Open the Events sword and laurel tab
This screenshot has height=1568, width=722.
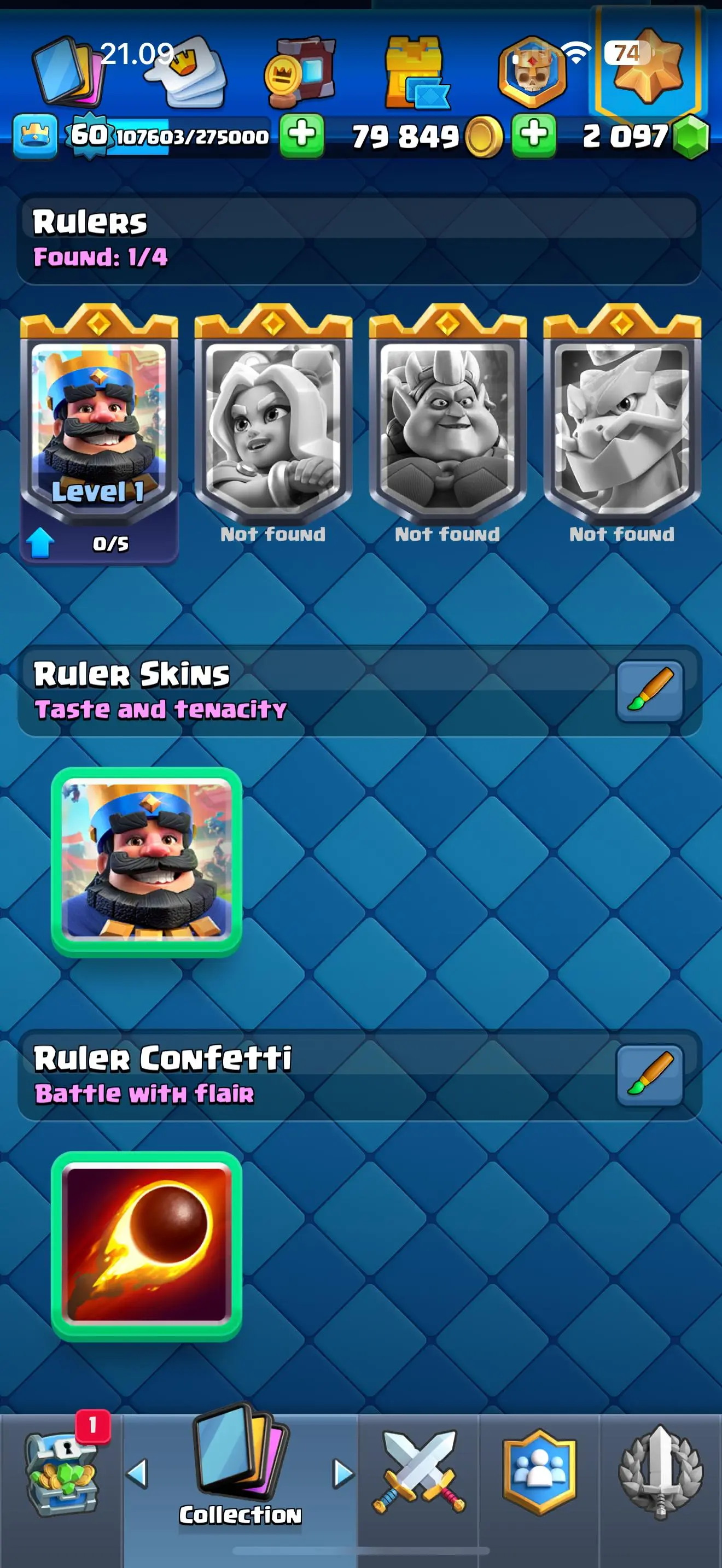(x=661, y=1472)
